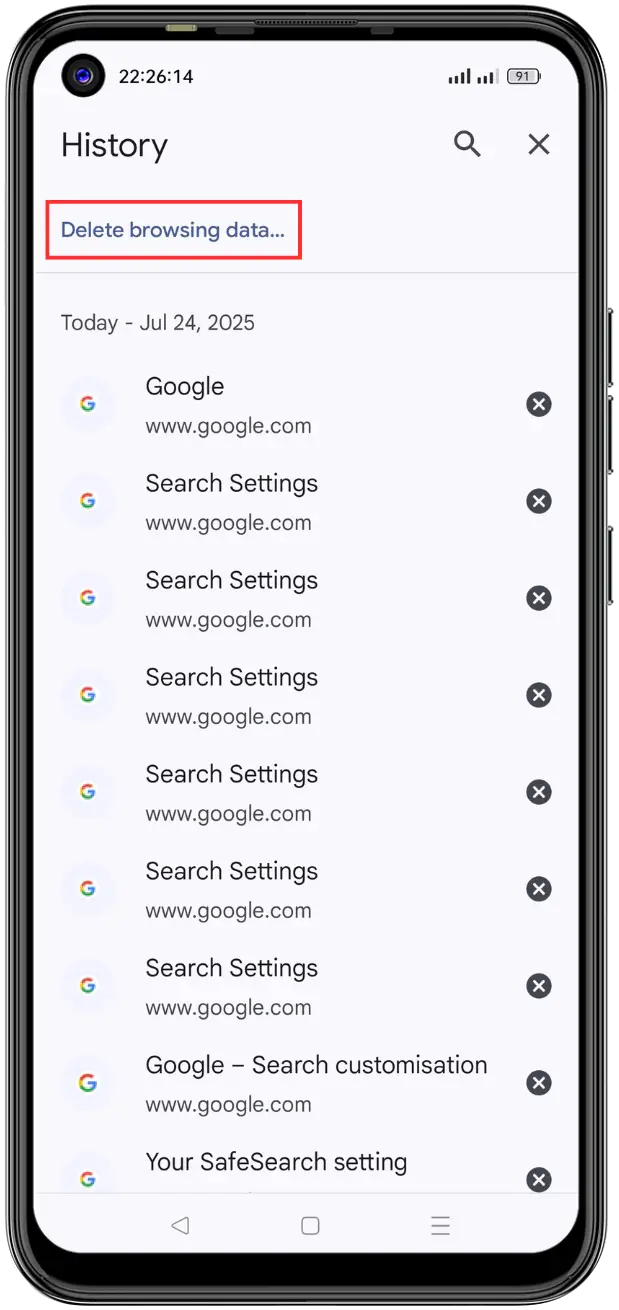Remove Google – Search customisation from history
The width and height of the screenshot is (619, 1310).
tap(539, 1083)
